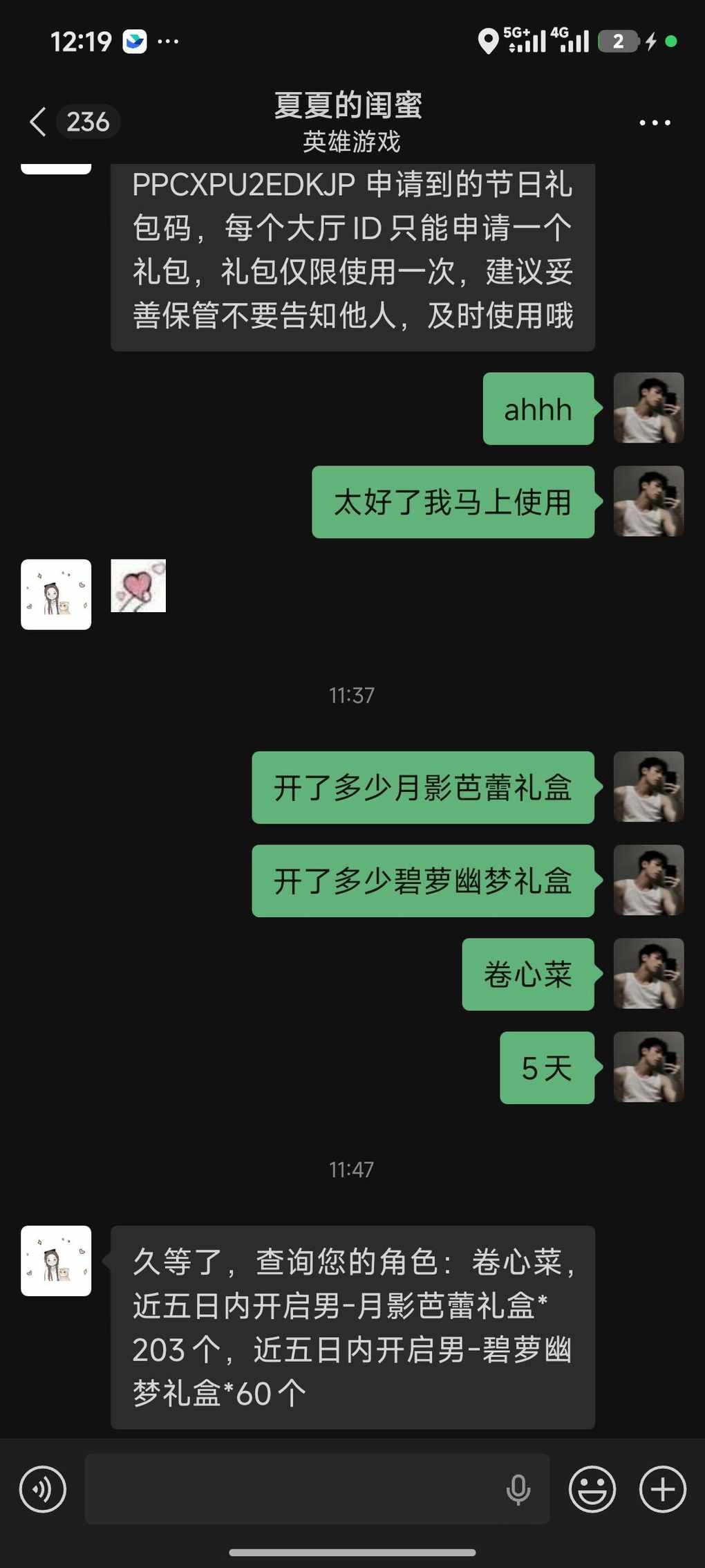
Task: Go back to the chat list
Action: [x=39, y=122]
